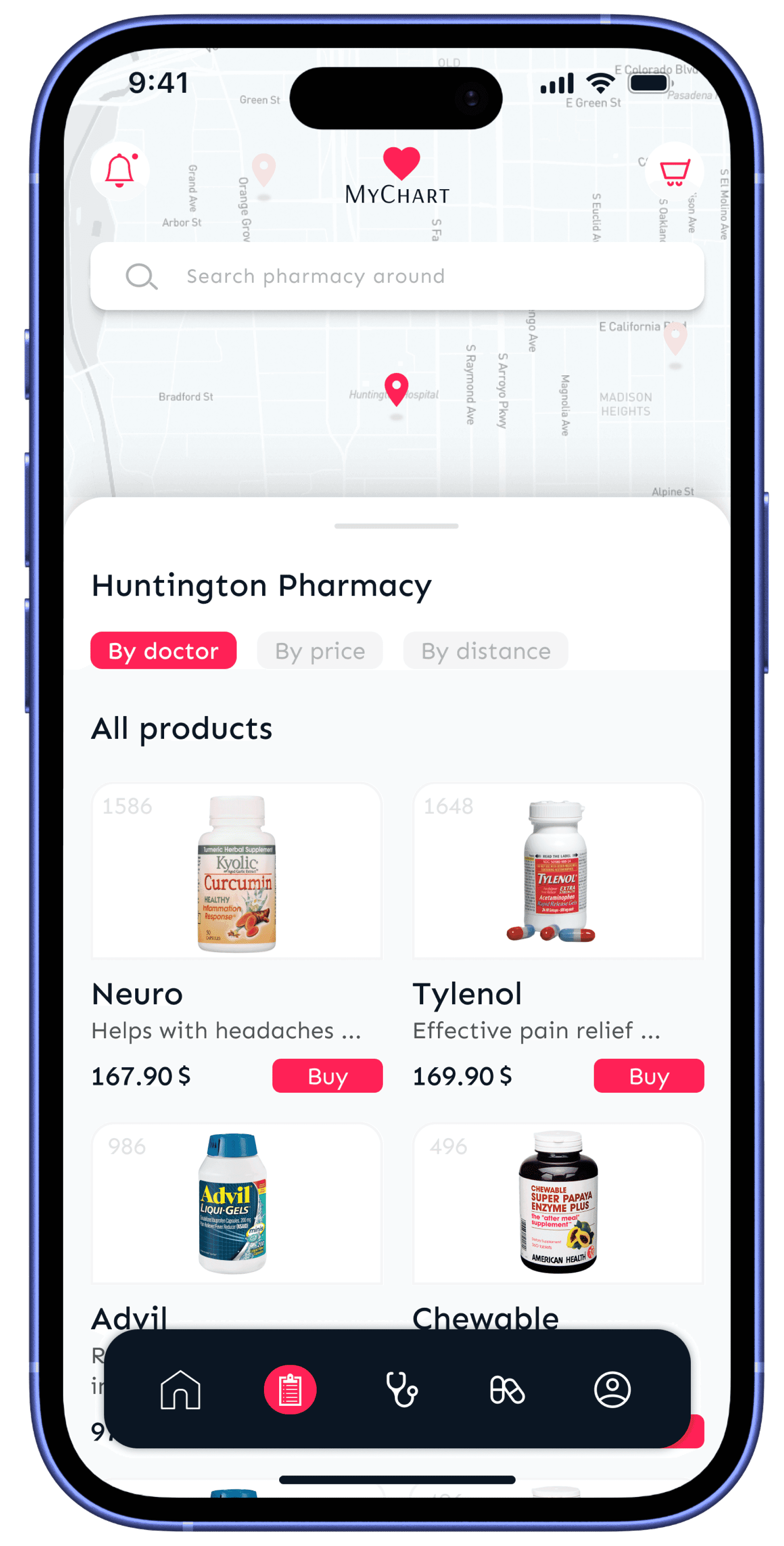Open the pills medications tab
This screenshot has height=1546, width=784.
507,1390
